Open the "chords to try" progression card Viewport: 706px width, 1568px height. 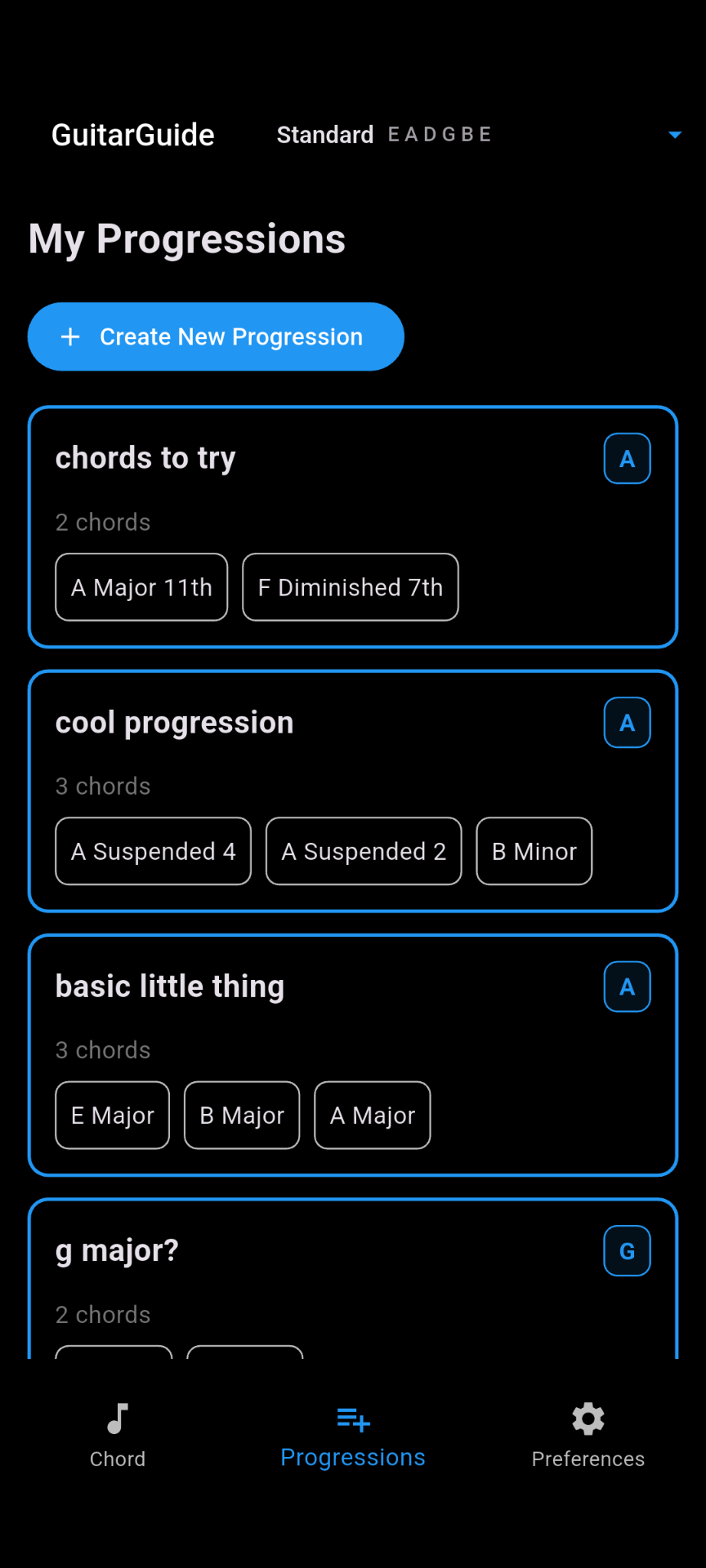coord(327,474)
